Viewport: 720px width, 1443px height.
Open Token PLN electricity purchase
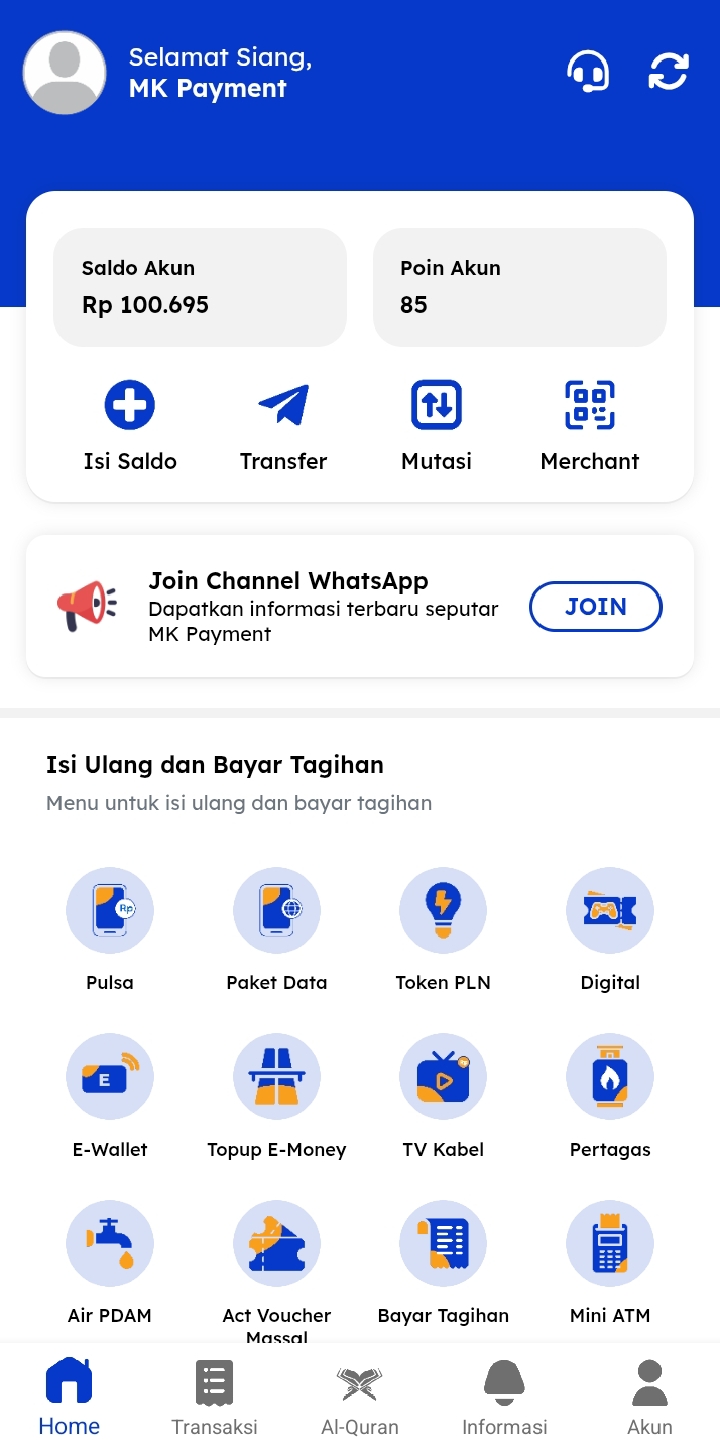tap(443, 910)
